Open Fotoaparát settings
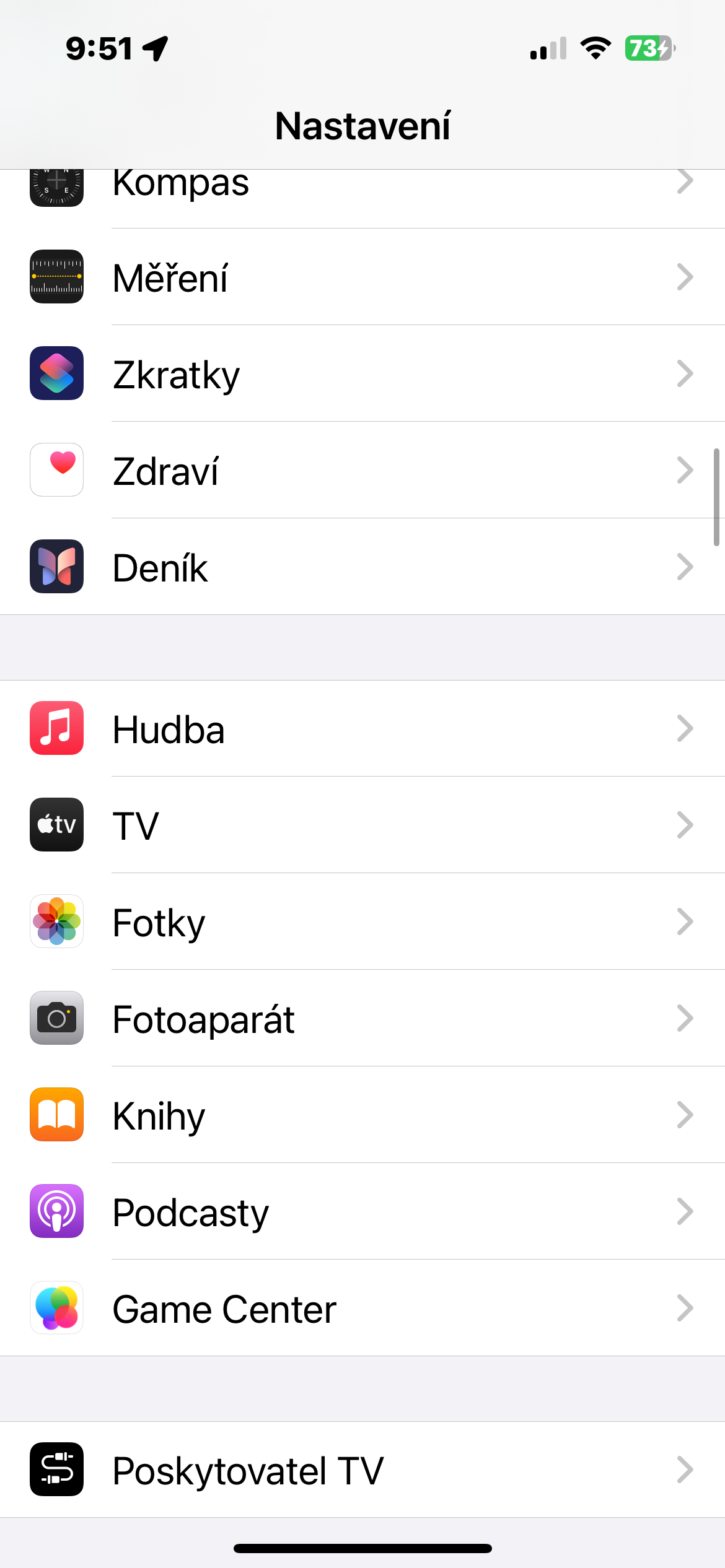This screenshot has height=1568, width=725. (362, 1018)
